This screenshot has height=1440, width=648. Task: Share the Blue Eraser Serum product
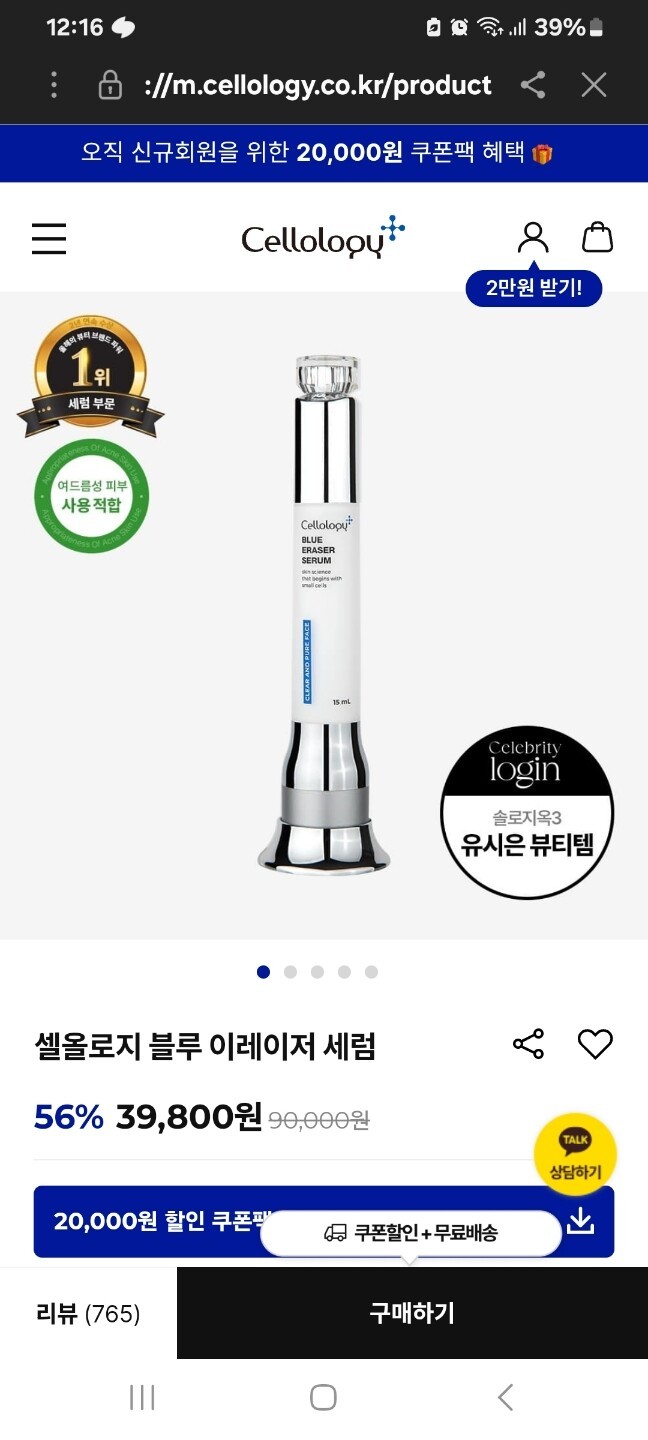click(x=528, y=1044)
